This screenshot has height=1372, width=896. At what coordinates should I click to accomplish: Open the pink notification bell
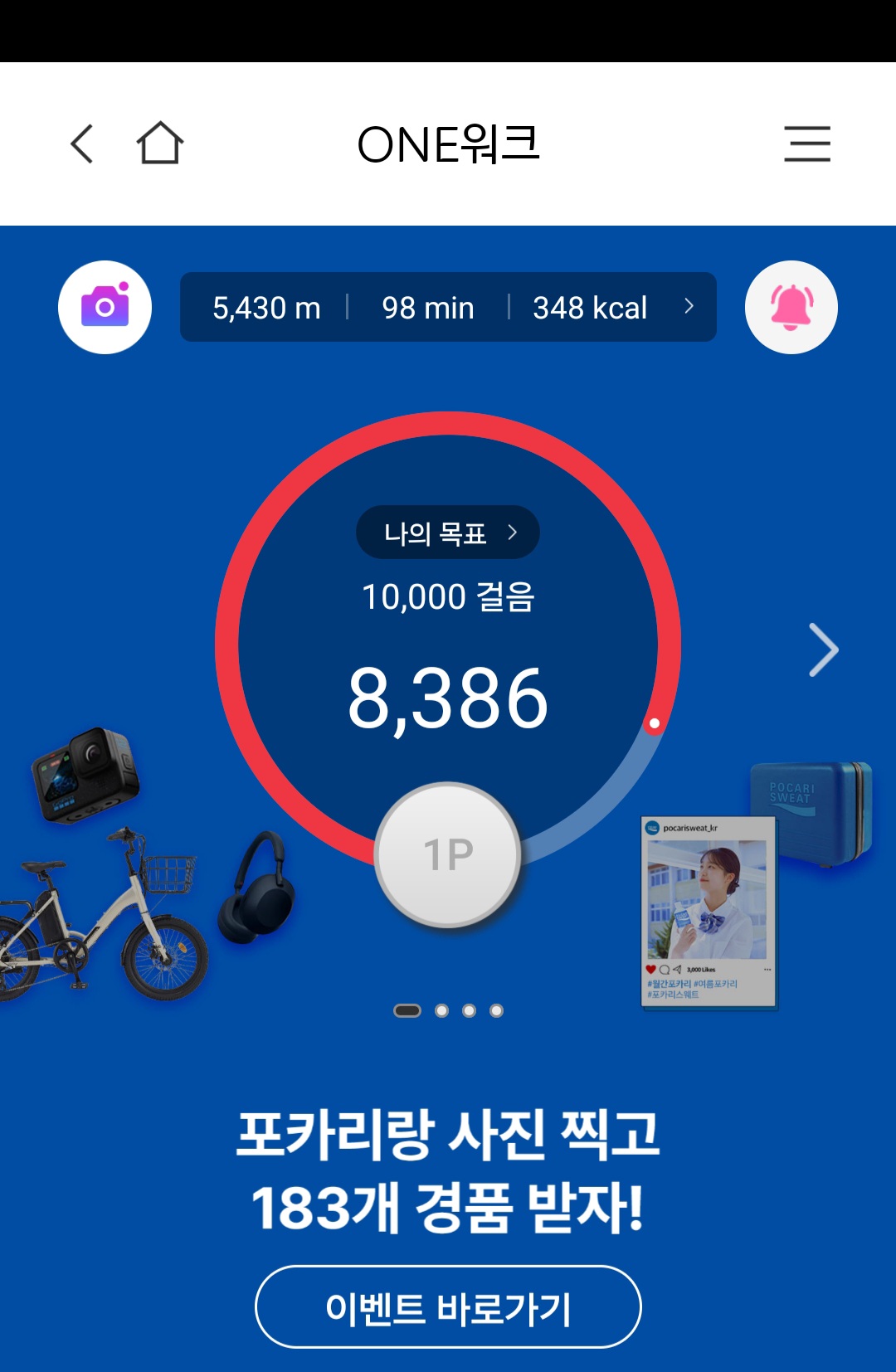791,307
